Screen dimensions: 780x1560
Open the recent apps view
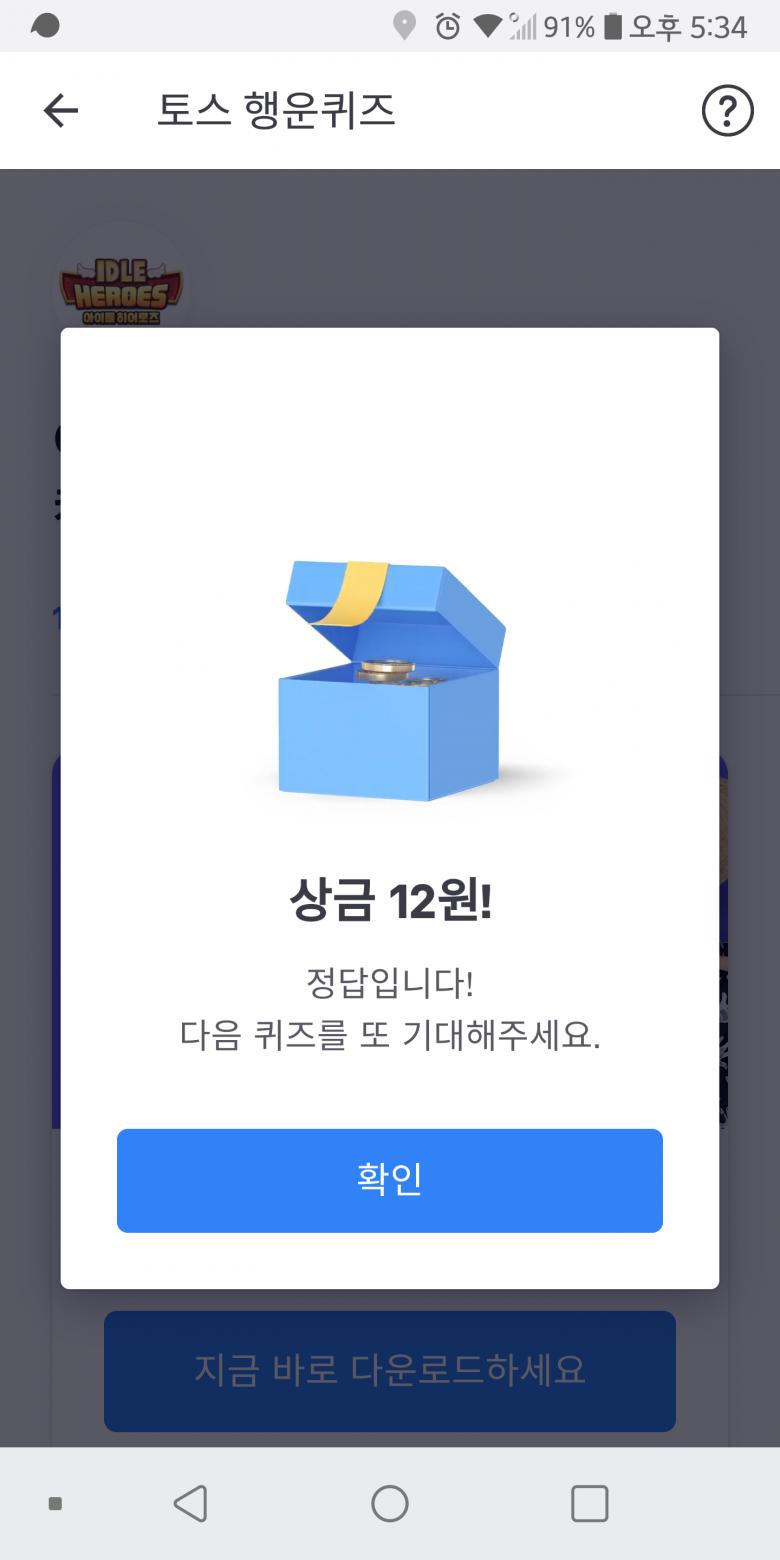pyautogui.click(x=589, y=1503)
